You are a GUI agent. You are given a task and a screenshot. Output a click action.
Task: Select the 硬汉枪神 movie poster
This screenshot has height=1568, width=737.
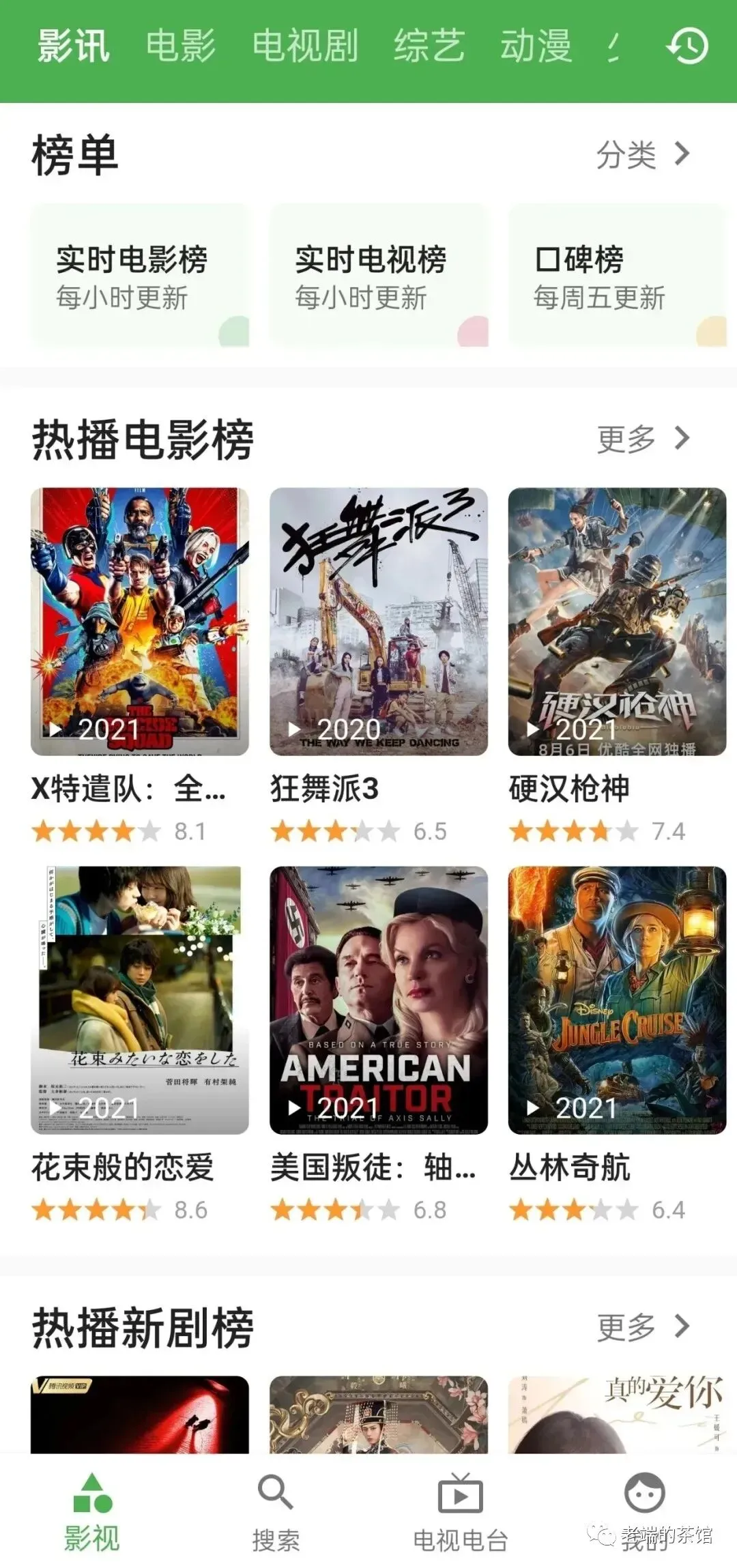[x=617, y=622]
